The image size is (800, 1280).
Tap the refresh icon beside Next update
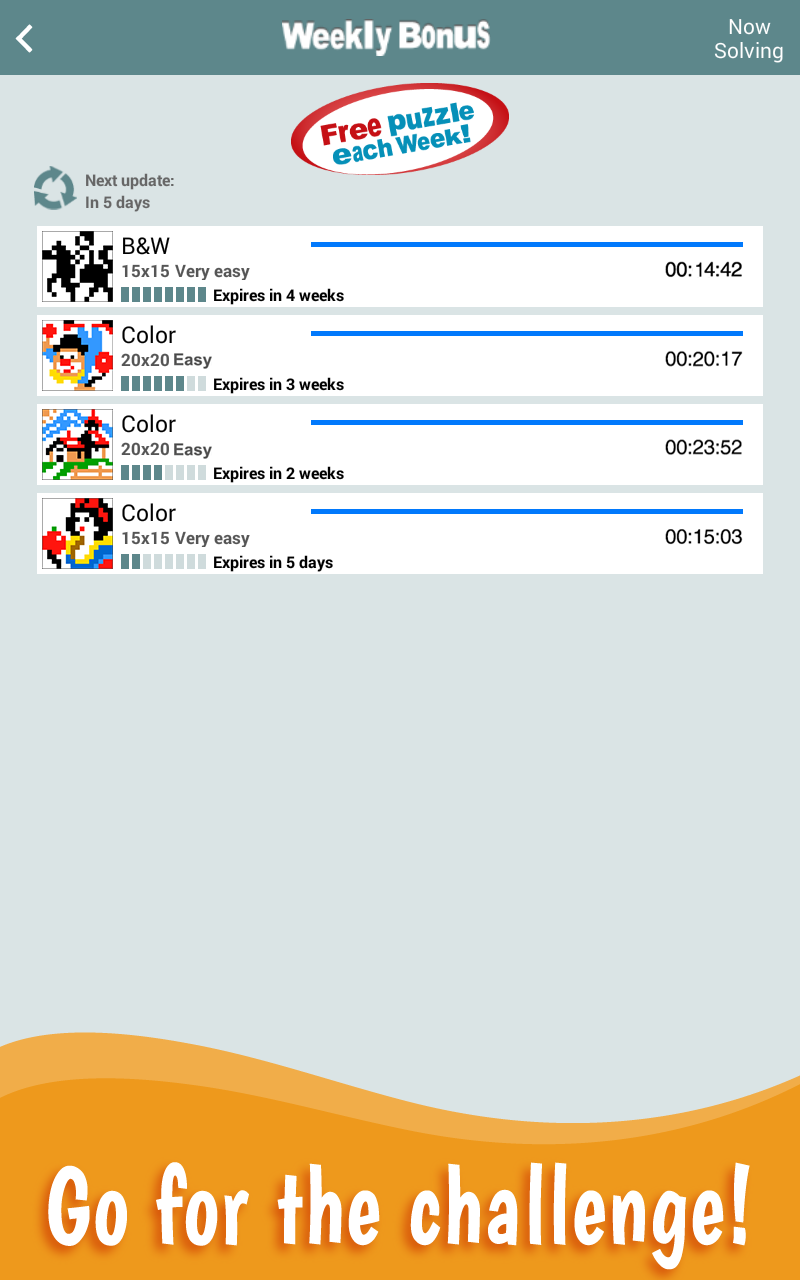[x=54, y=189]
